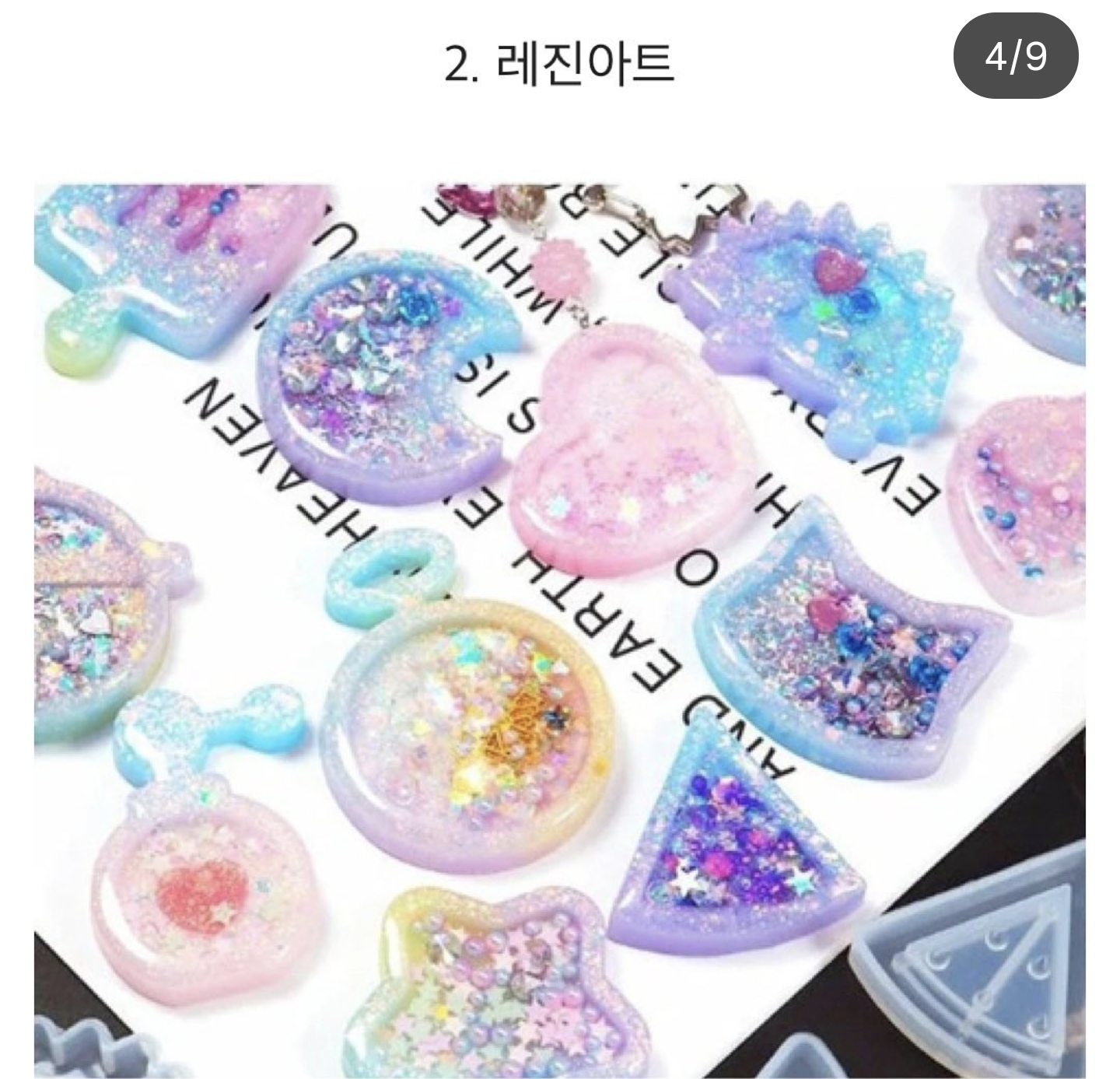
Task: Open the resin art photo
Action: (560, 630)
